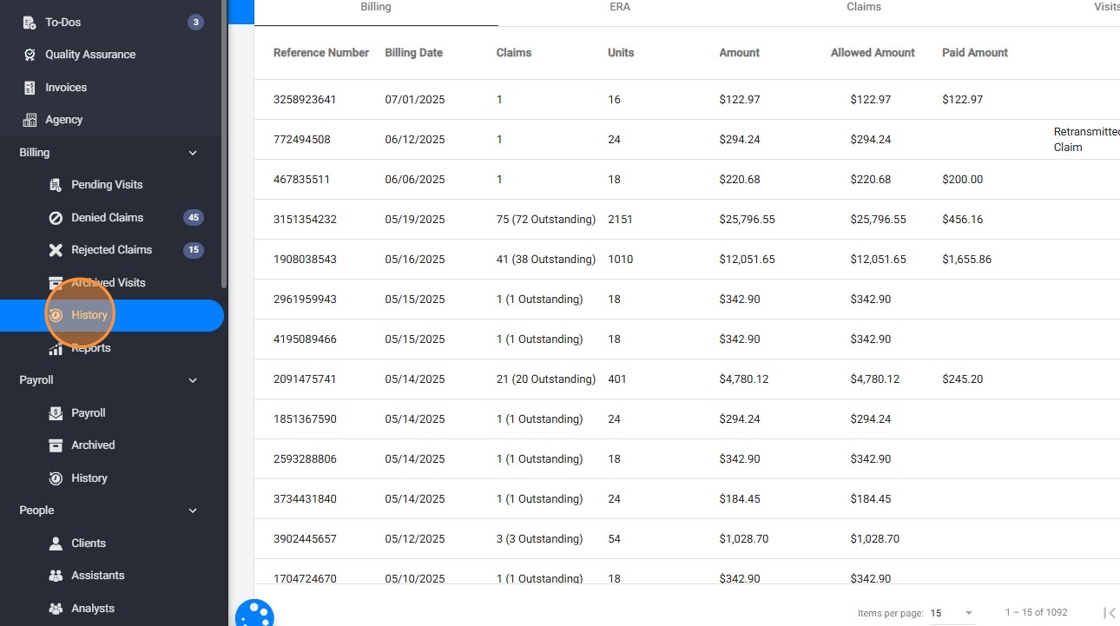Open To-Dos in the sidebar
This screenshot has width=1120, height=626.
63,22
